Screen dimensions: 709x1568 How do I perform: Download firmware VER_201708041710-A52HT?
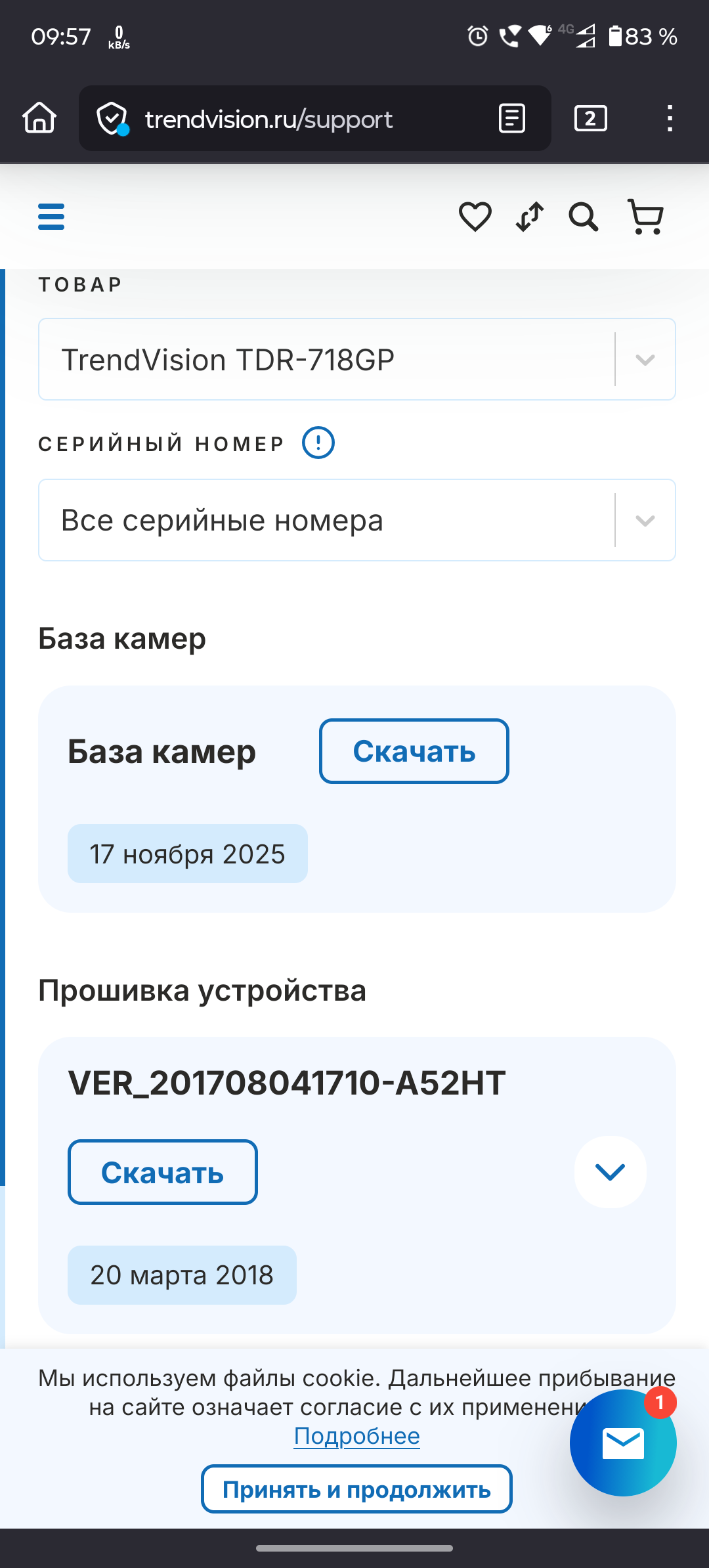click(162, 1172)
